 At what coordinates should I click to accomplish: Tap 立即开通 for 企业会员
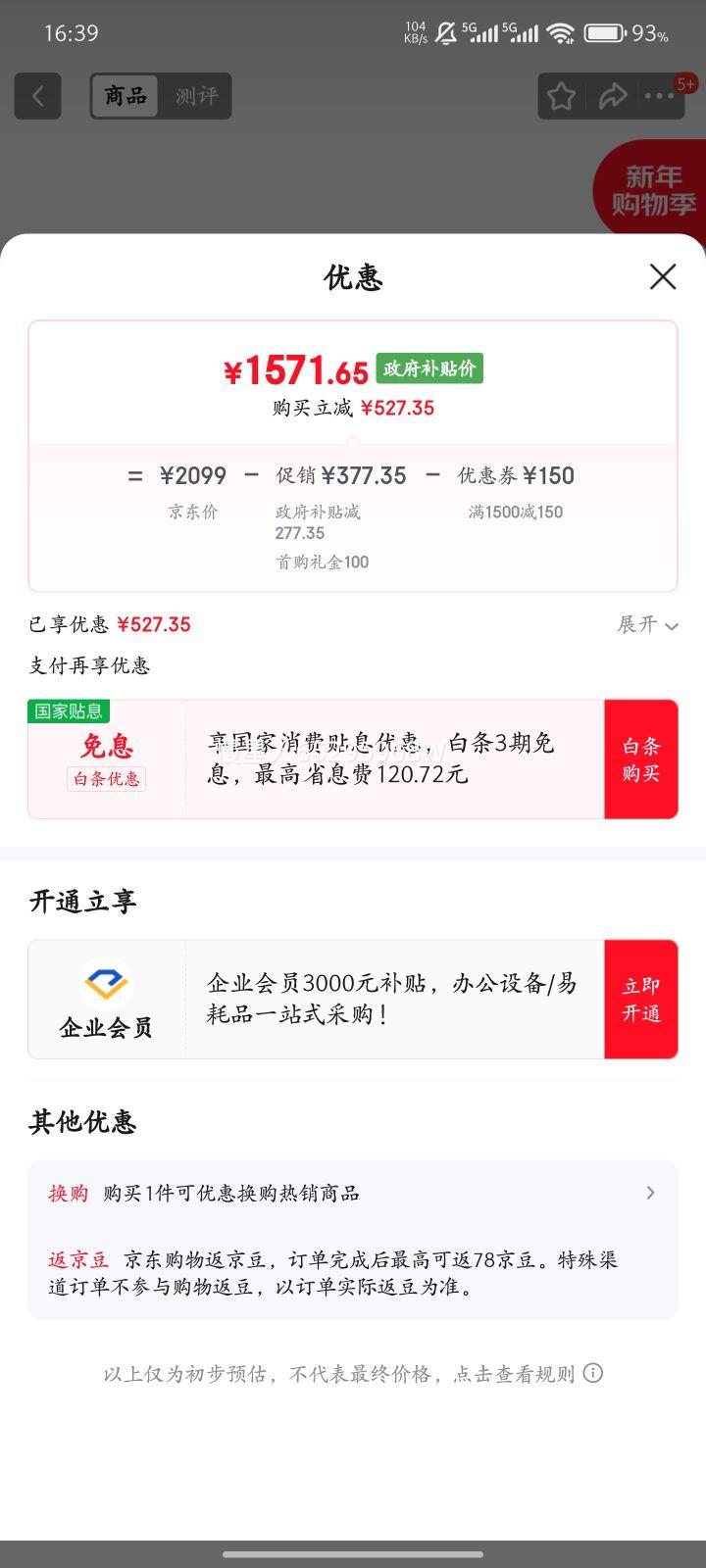pos(640,1000)
